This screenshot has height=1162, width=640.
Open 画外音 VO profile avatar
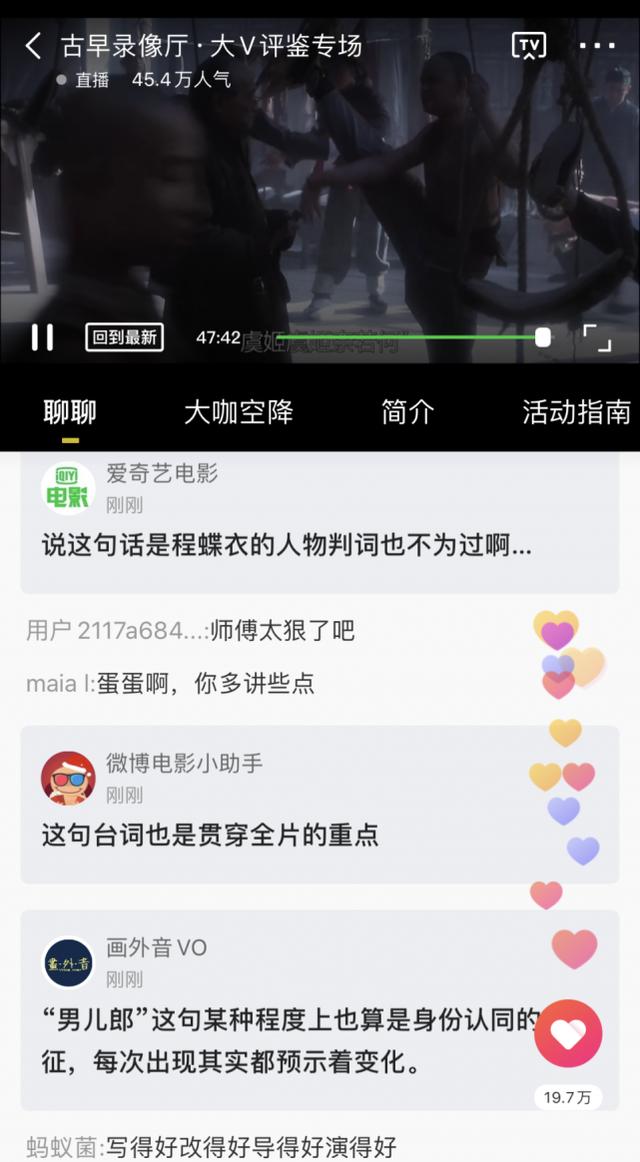tap(68, 962)
